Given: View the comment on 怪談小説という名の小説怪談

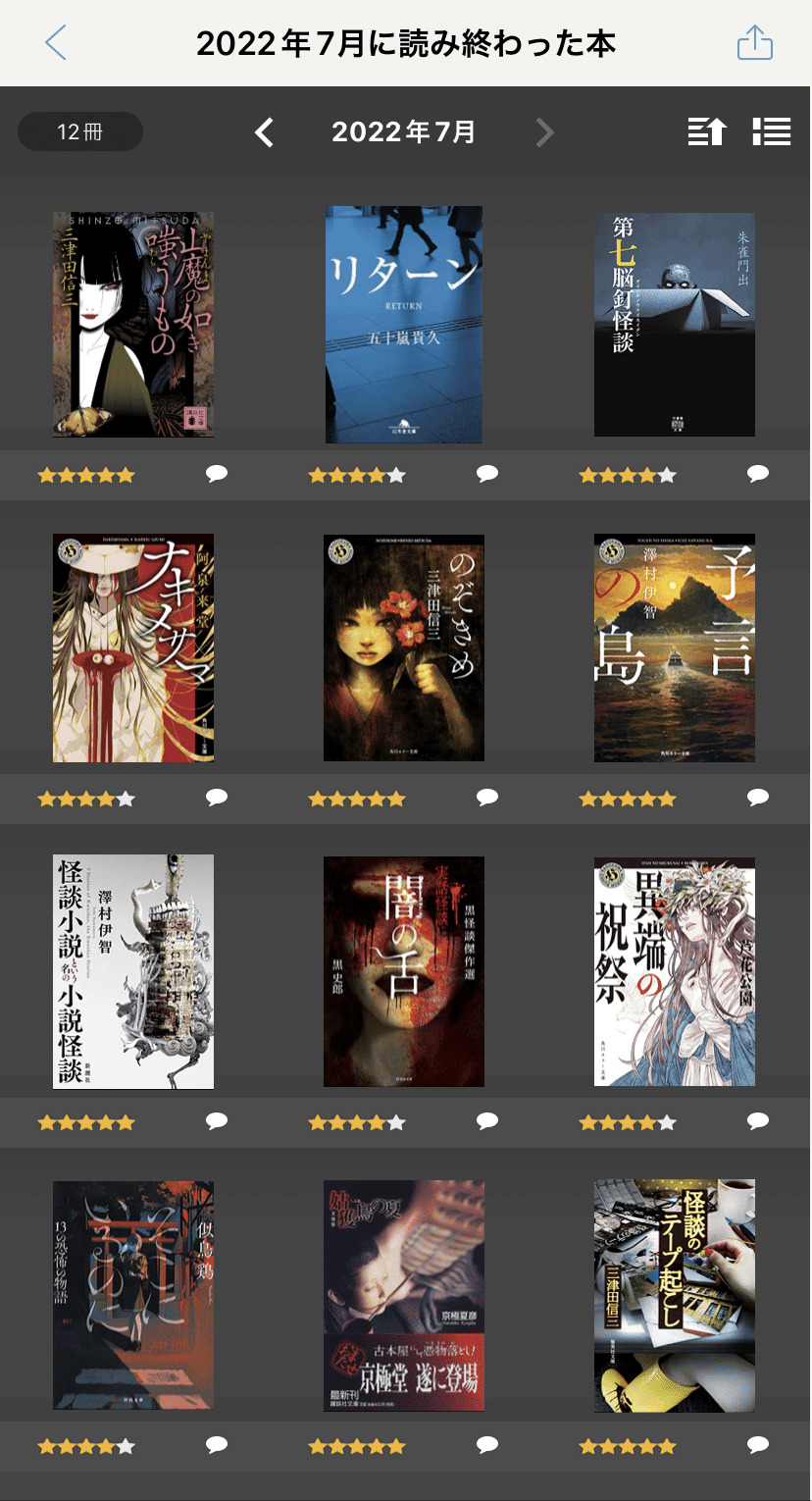Looking at the screenshot, I should (217, 1121).
